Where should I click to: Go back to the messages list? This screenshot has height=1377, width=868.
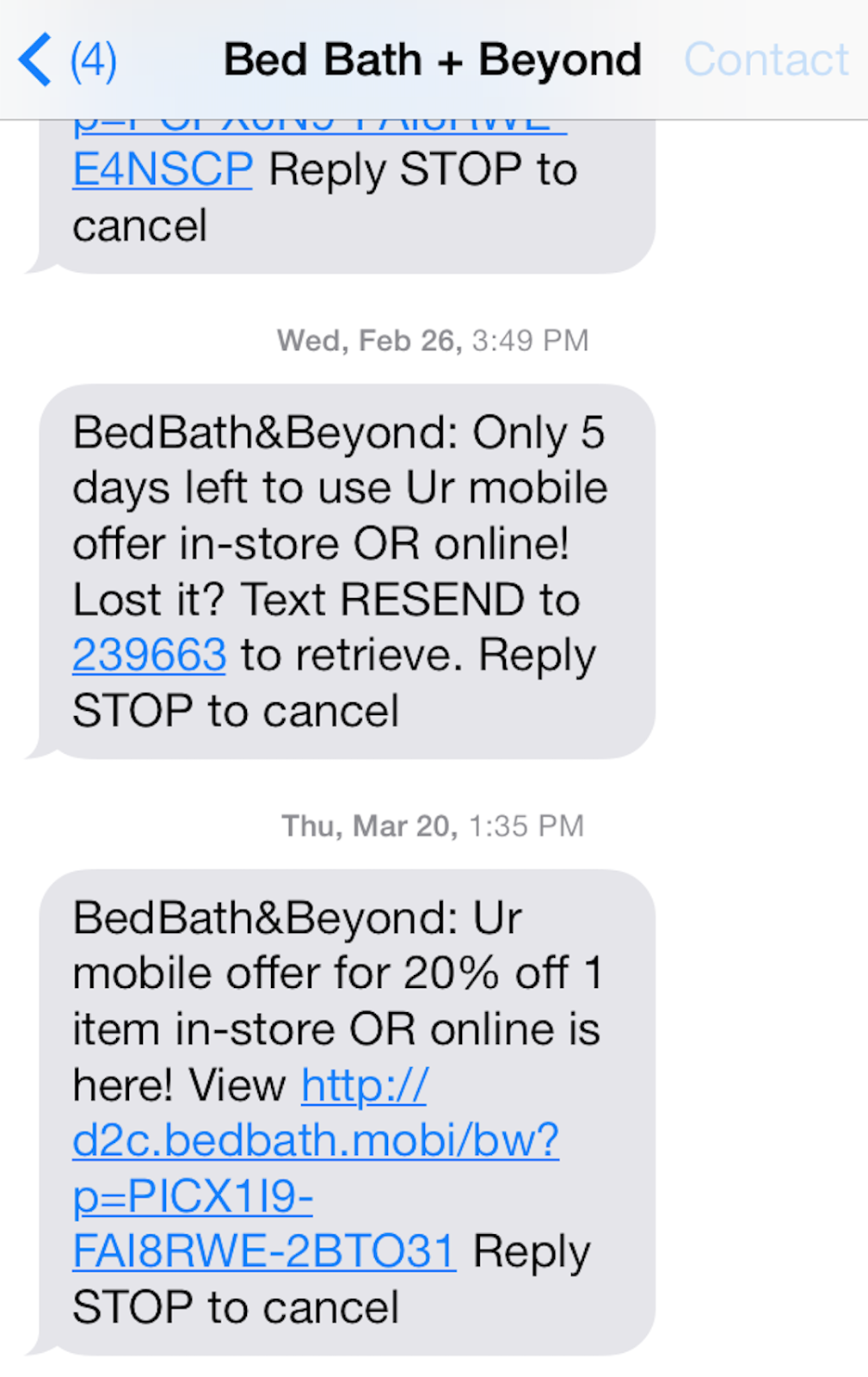pos(65,60)
